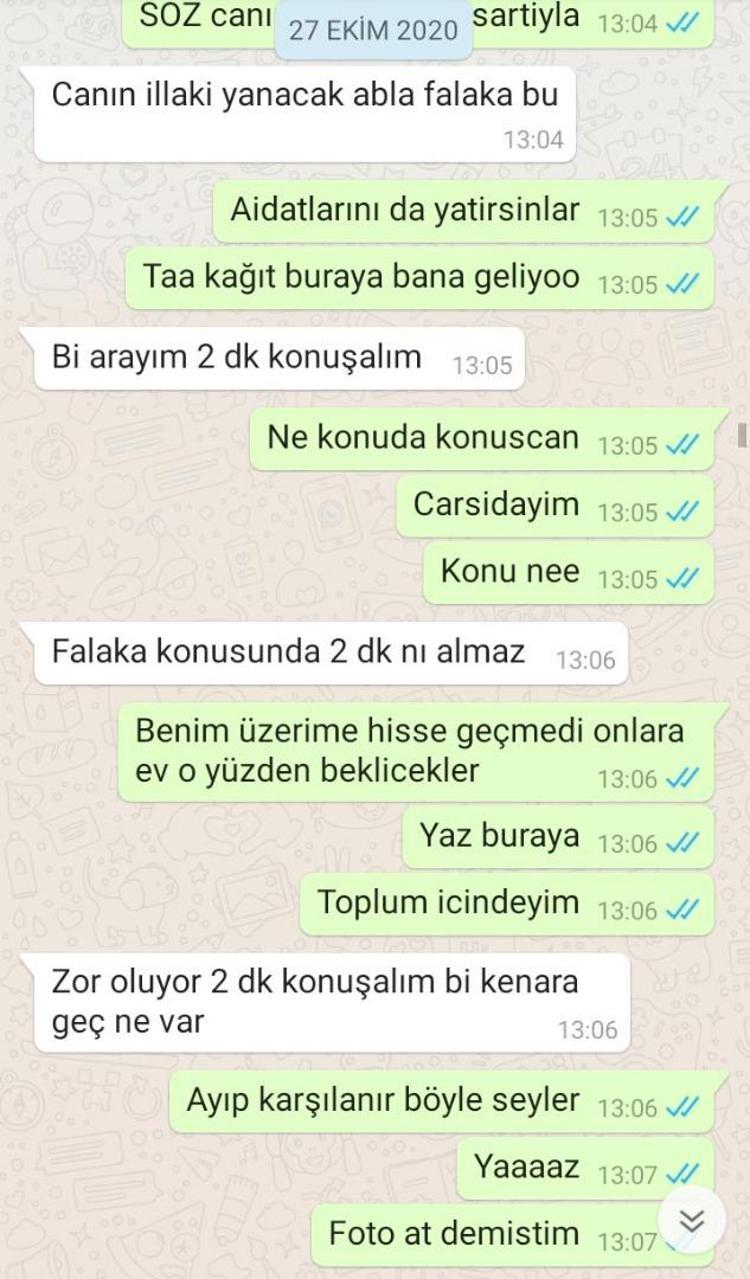The image size is (750, 1279).
Task: Jump to latest messages with double-chevron button
Action: pos(692,1220)
